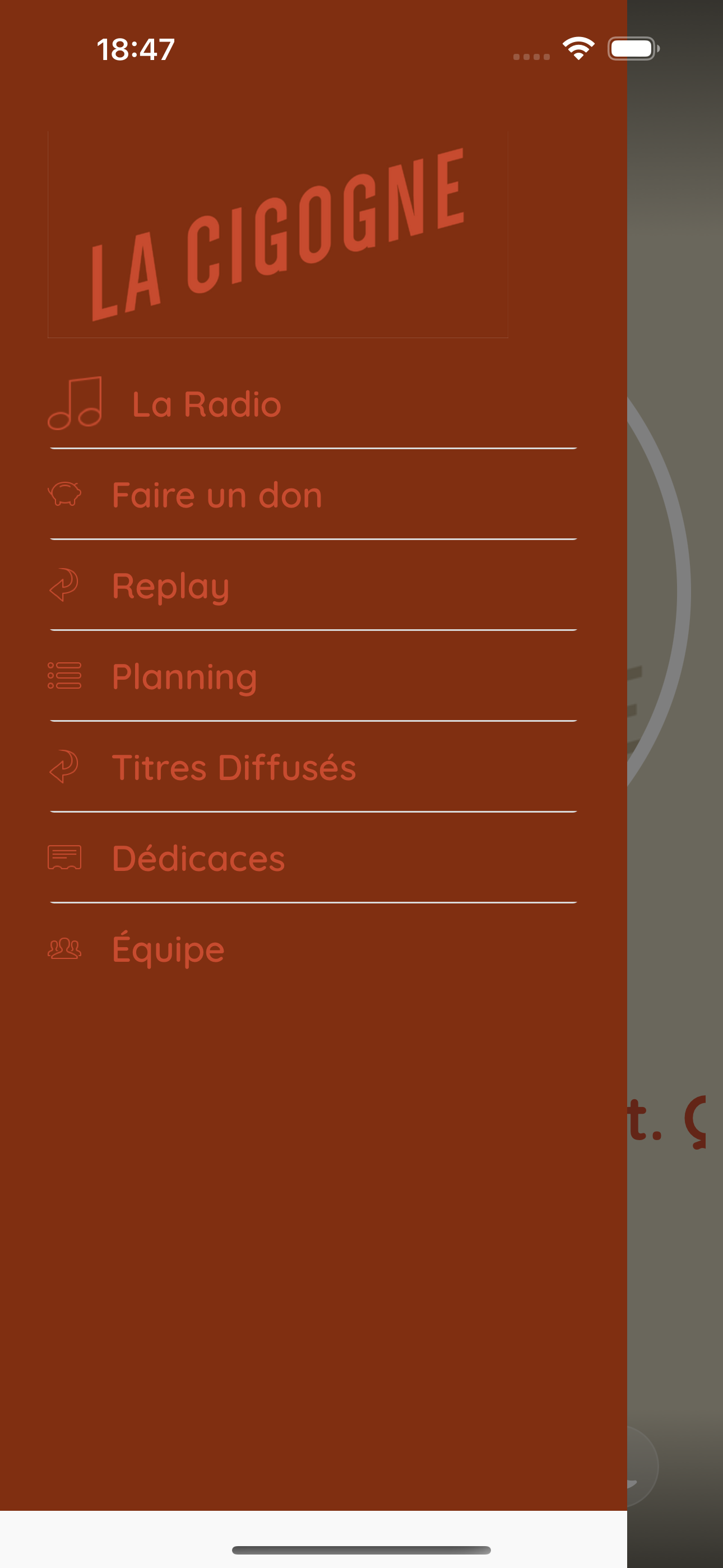This screenshot has height=1568, width=723.
Task: Tap the curved arrow Replay icon
Action: (x=63, y=585)
